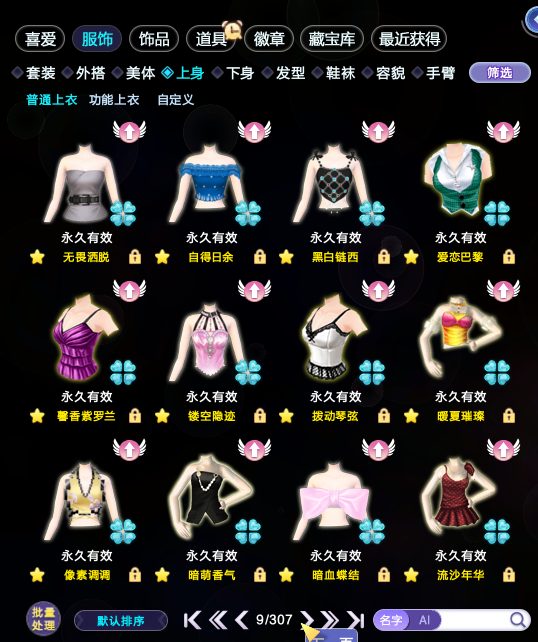Open the 饰品 tab

tap(154, 39)
